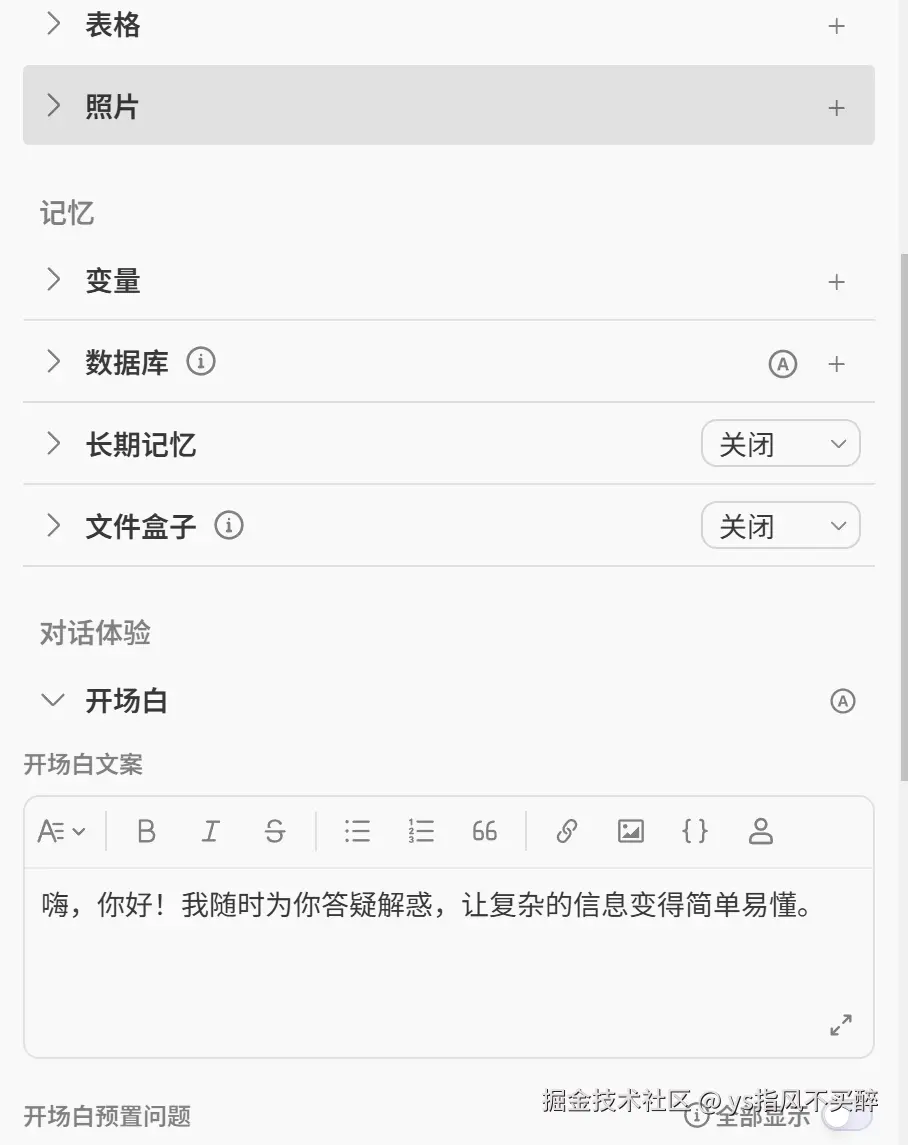The image size is (908, 1145).
Task: Apply bold formatting in the editor
Action: [146, 831]
